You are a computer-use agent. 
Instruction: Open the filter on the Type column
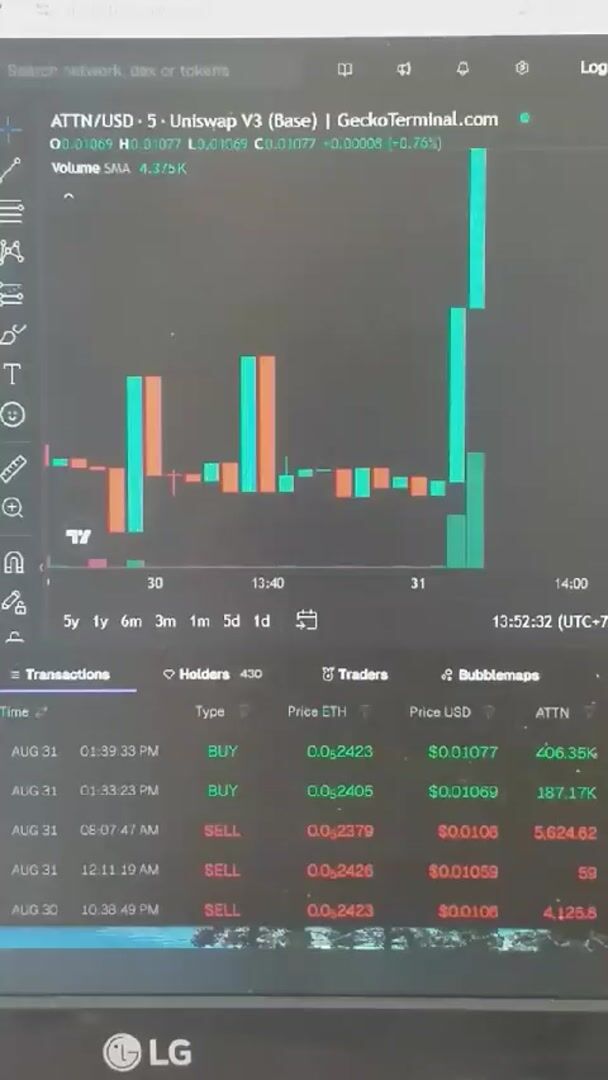point(242,712)
